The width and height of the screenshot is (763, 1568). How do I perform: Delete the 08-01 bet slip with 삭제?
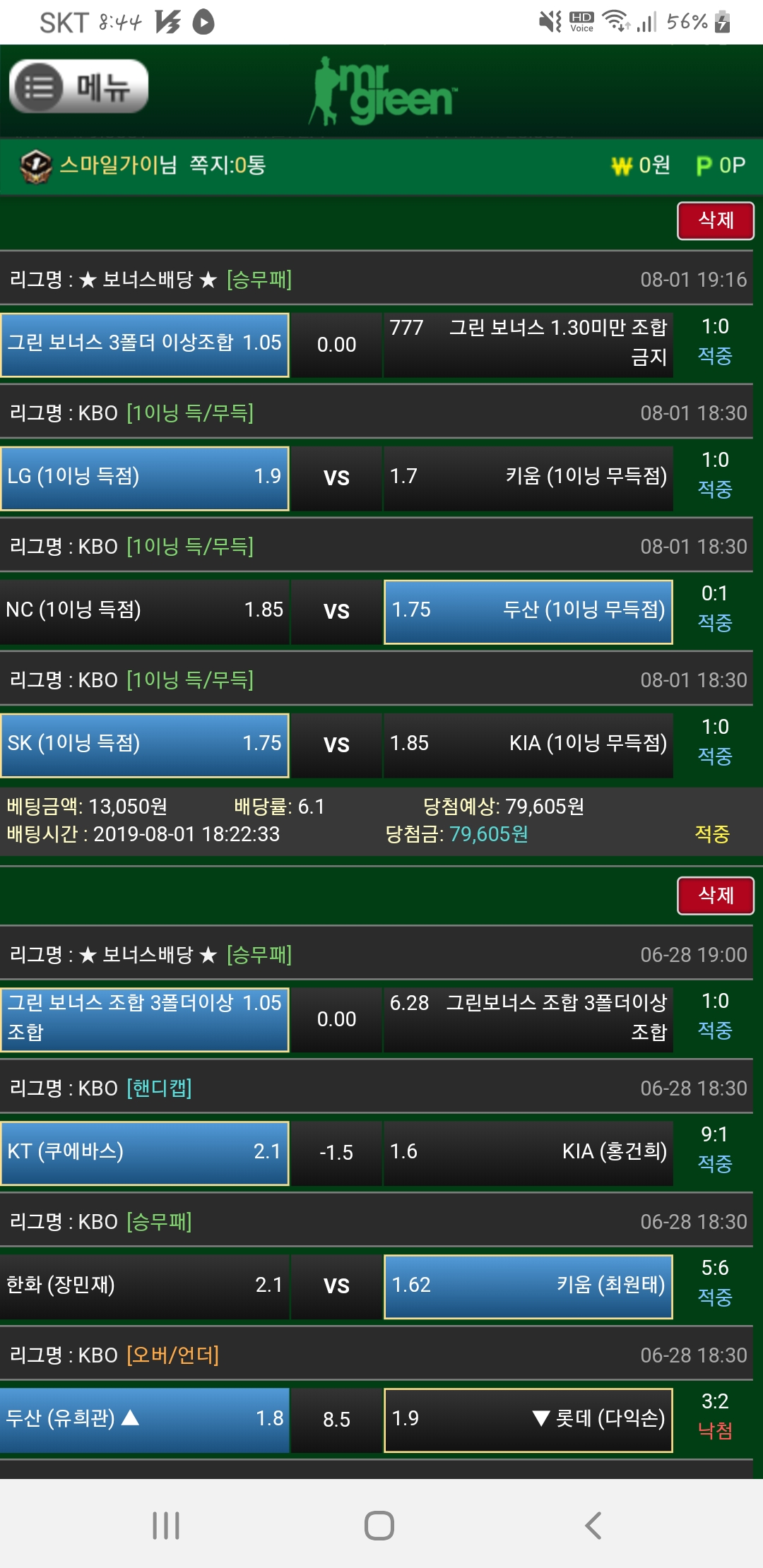click(715, 221)
